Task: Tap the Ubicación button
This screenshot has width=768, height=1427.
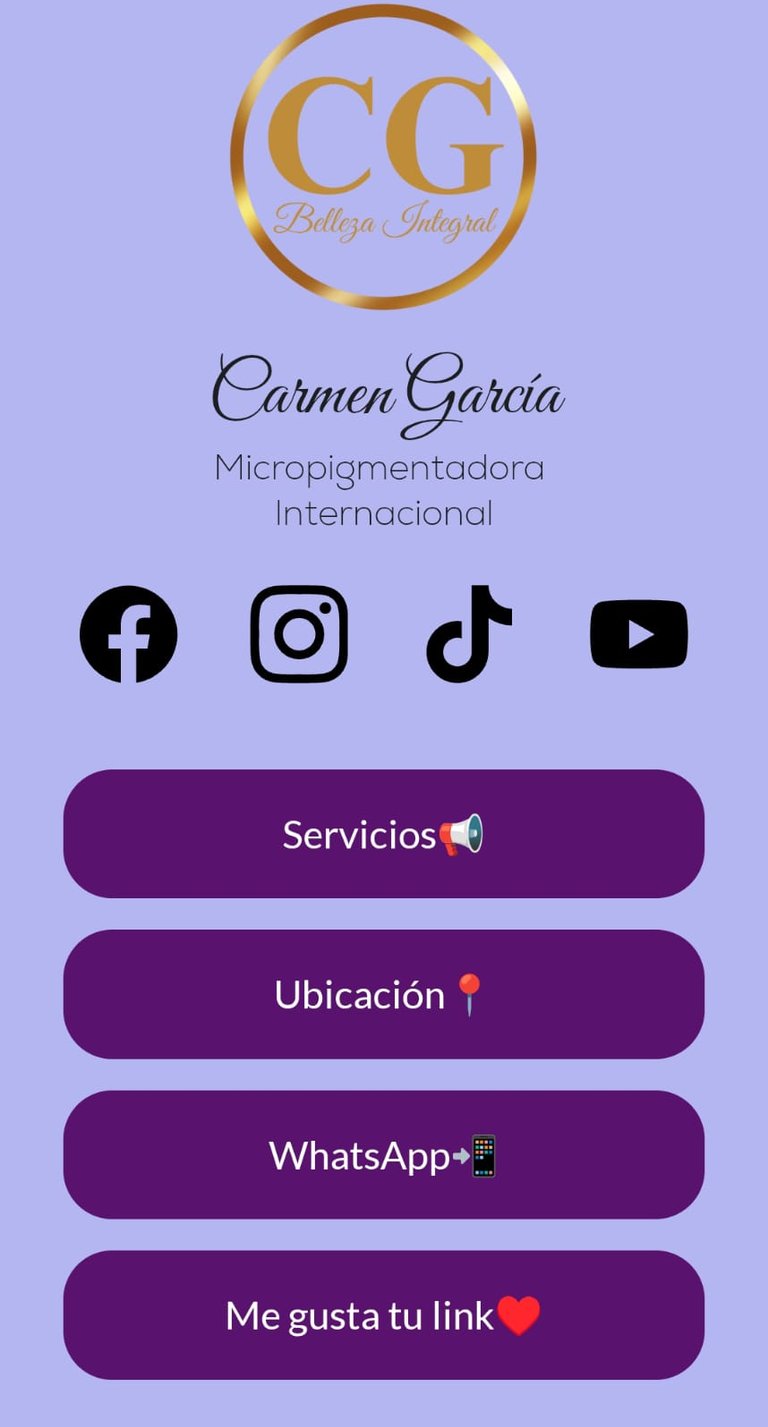Action: 384,994
